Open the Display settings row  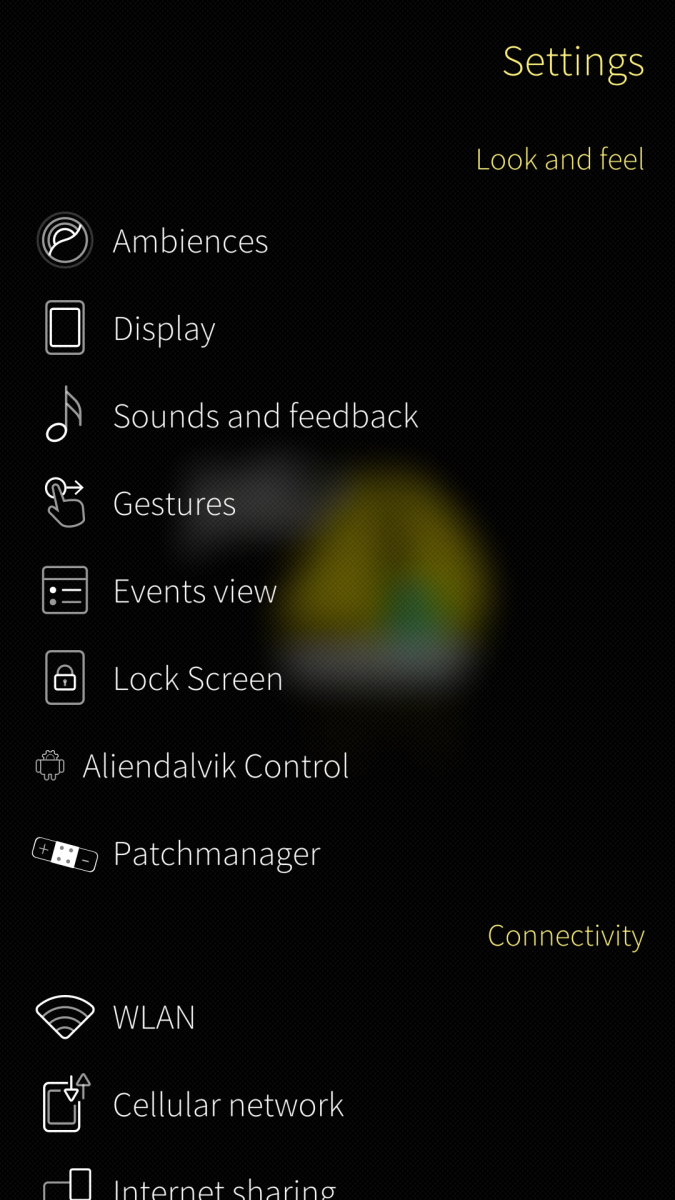[x=337, y=328]
